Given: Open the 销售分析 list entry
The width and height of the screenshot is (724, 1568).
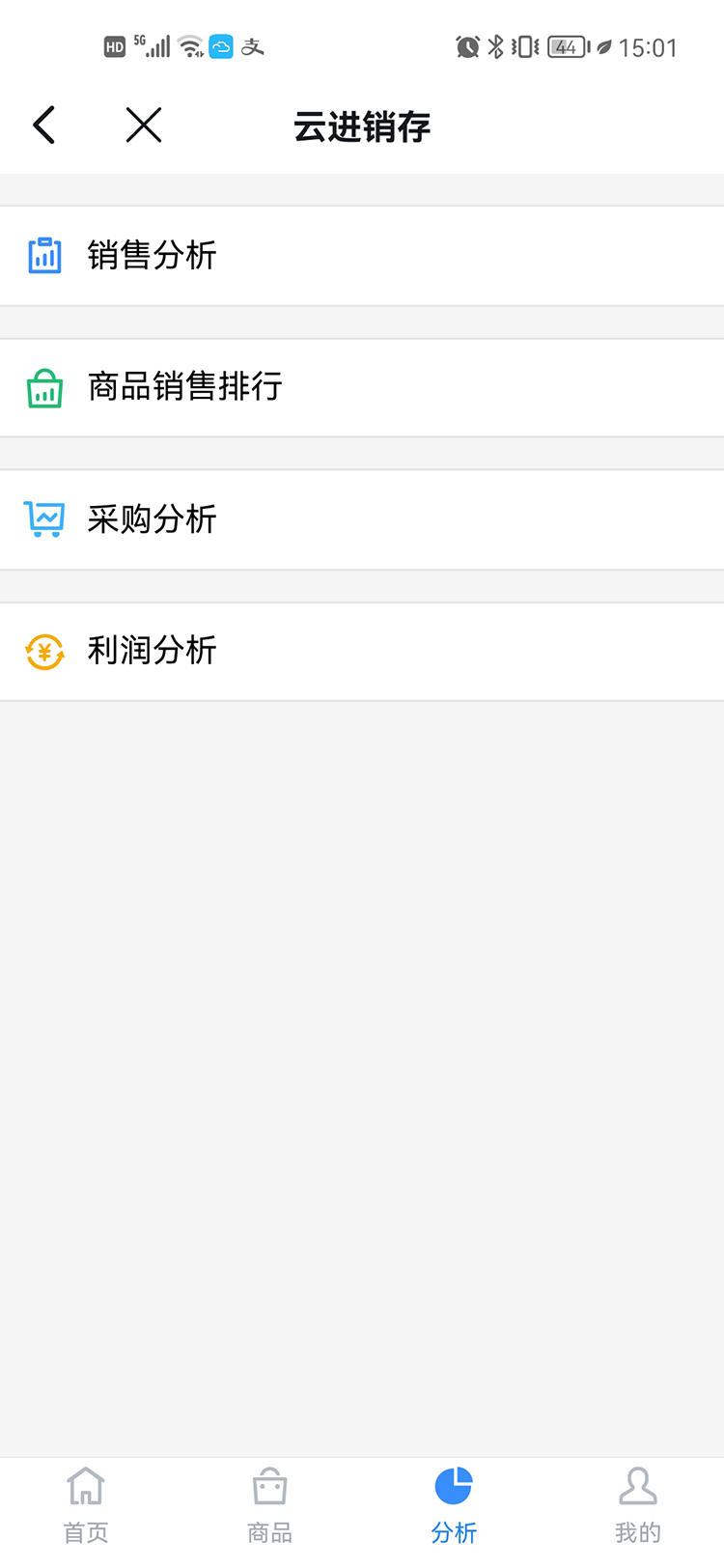Looking at the screenshot, I should (362, 254).
